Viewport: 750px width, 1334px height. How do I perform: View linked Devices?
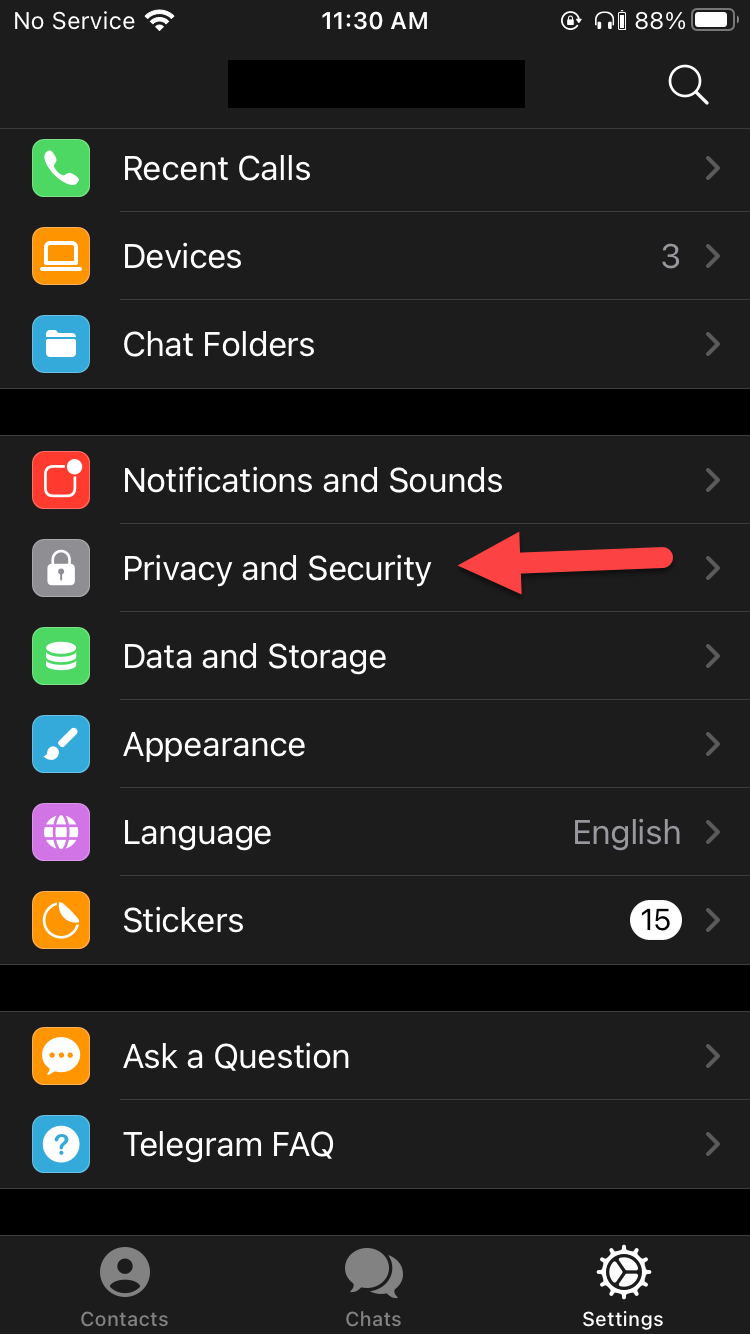coord(375,257)
